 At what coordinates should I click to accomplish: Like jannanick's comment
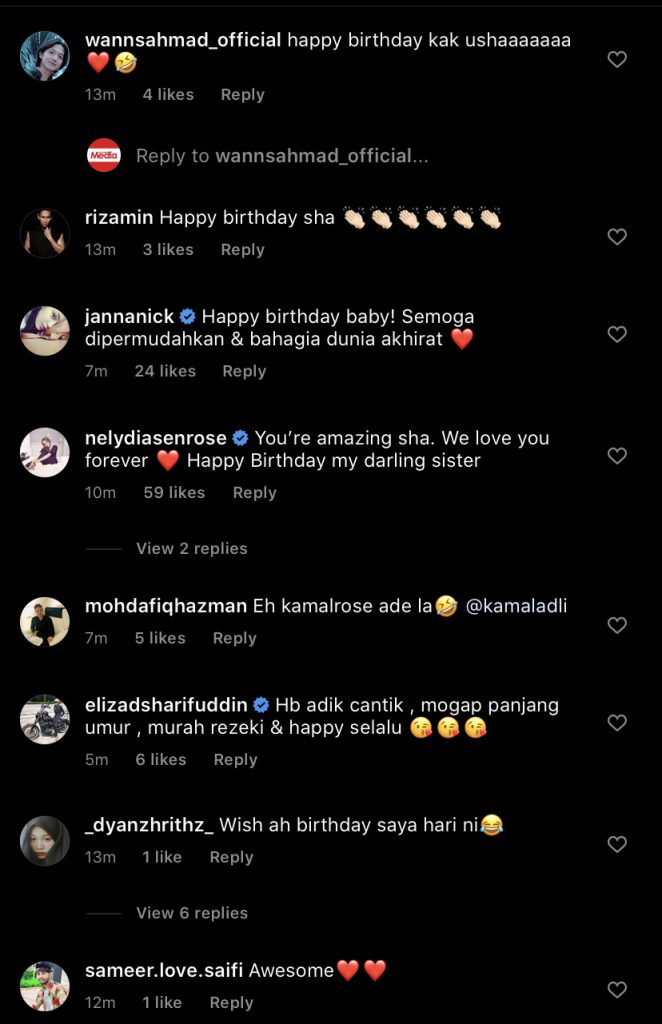point(618,334)
